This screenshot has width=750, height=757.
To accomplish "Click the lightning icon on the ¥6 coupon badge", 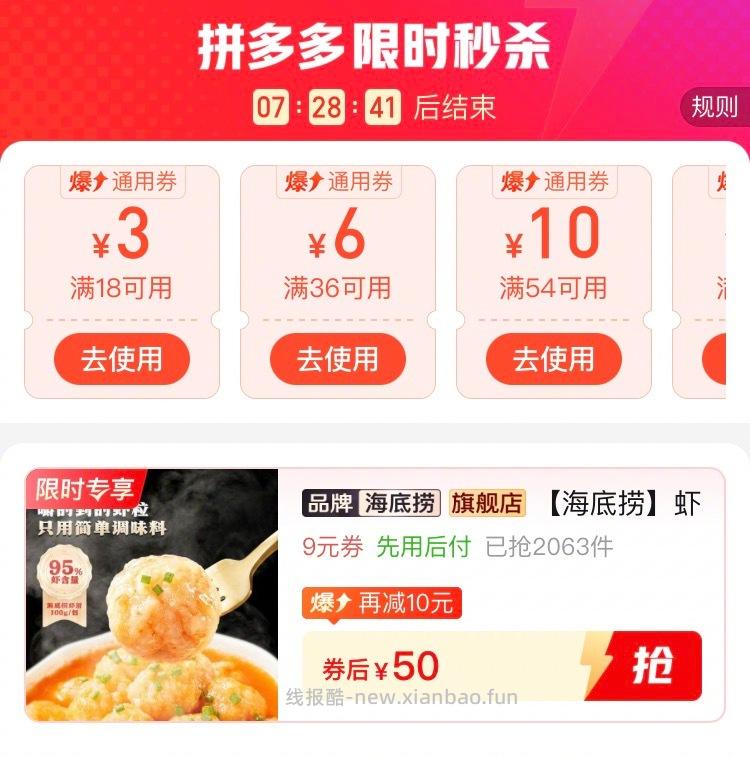I will pyautogui.click(x=313, y=181).
